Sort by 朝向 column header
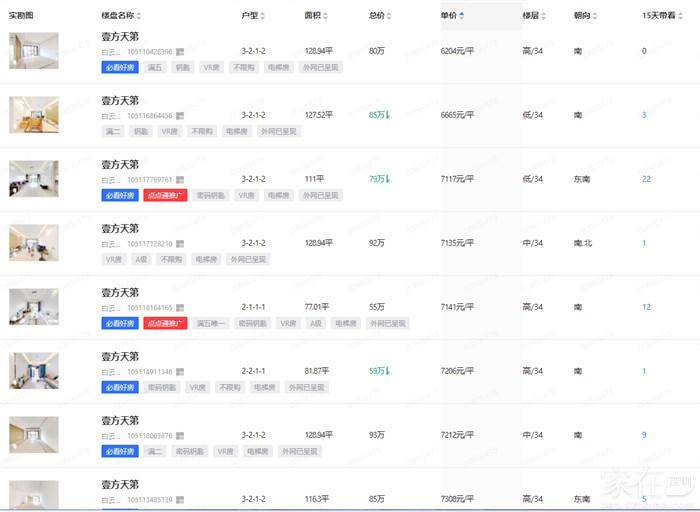 584,16
